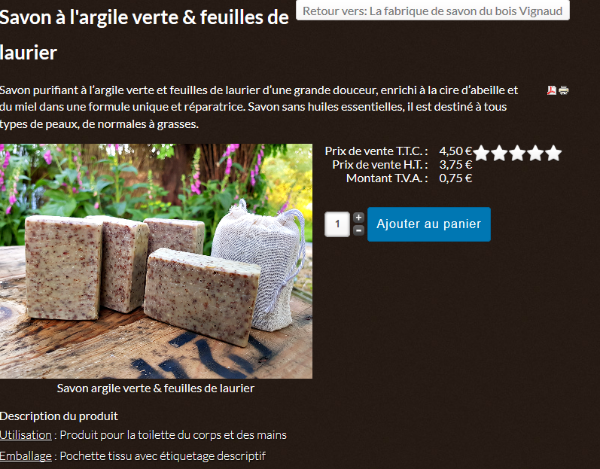The width and height of the screenshot is (600, 469).
Task: Increase the quantity with the plus stepper
Action: [x=359, y=218]
